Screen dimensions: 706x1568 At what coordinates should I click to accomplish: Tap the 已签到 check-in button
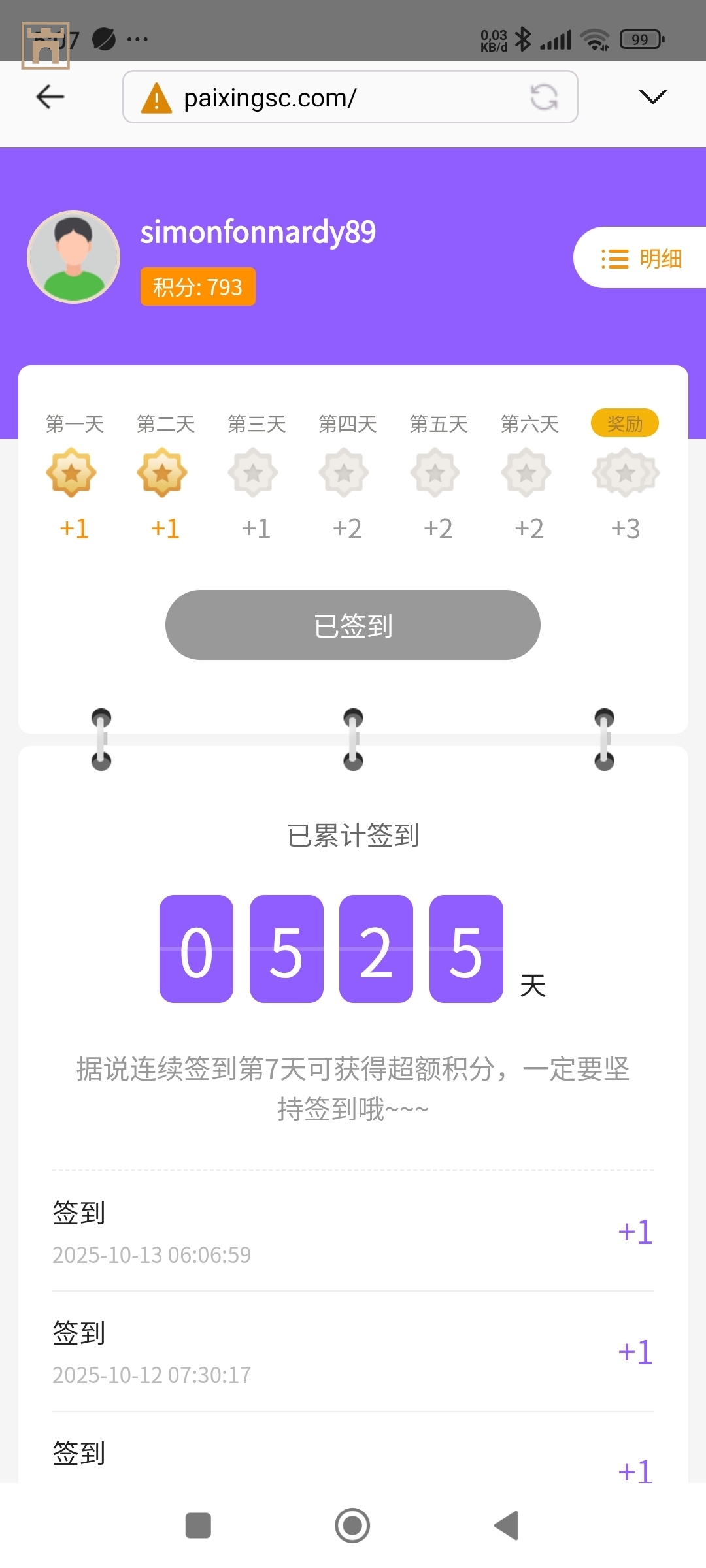click(x=352, y=625)
